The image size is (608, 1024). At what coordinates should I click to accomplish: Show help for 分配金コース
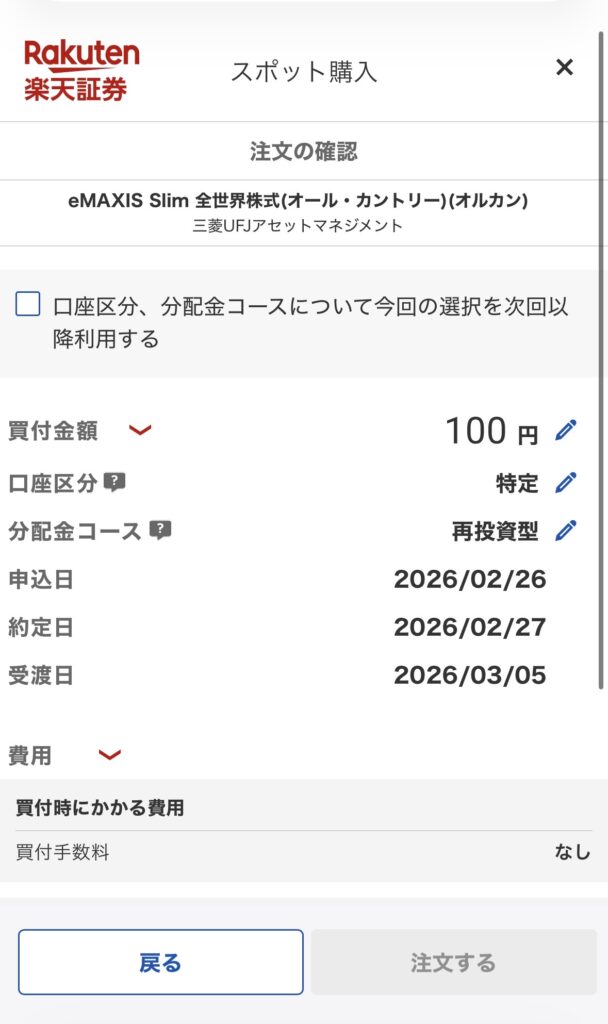160,531
